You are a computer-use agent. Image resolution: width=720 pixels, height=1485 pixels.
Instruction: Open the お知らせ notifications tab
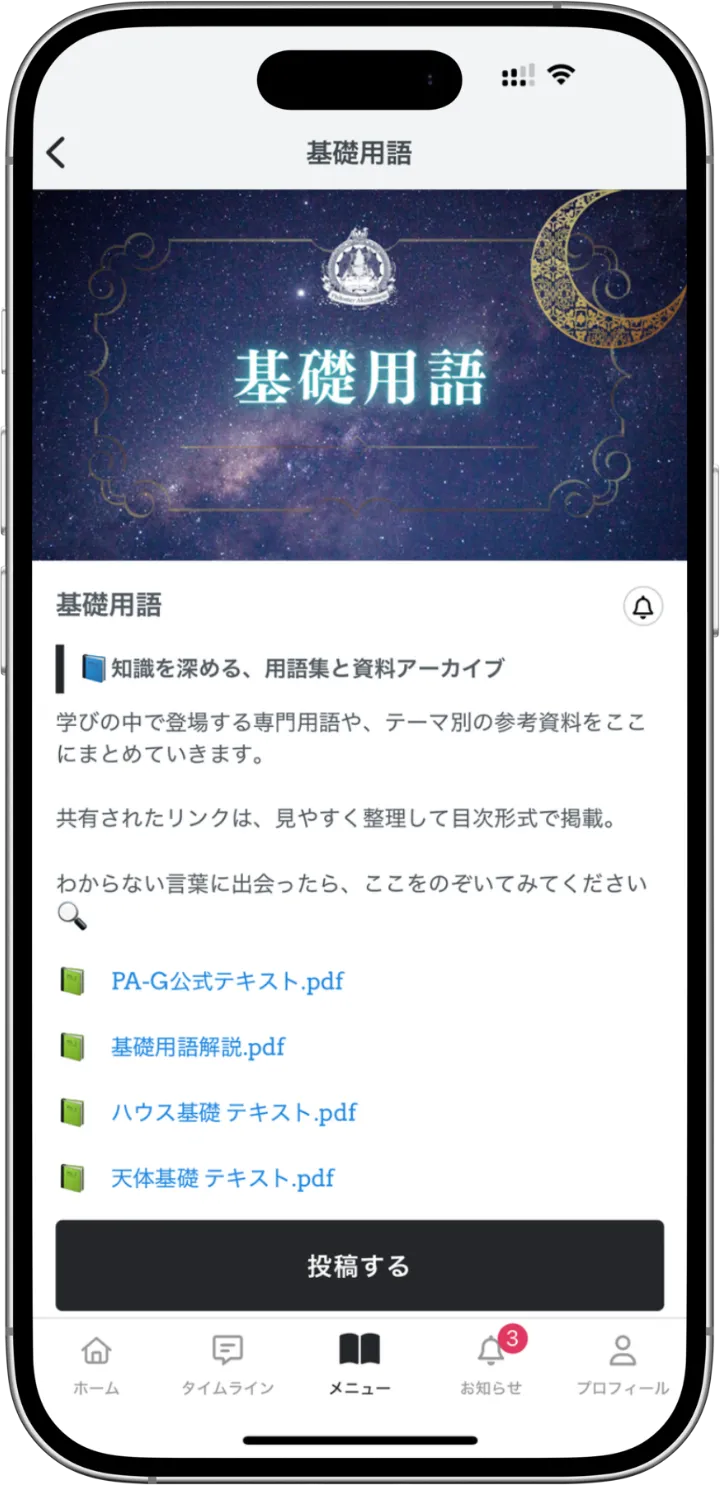[491, 1365]
